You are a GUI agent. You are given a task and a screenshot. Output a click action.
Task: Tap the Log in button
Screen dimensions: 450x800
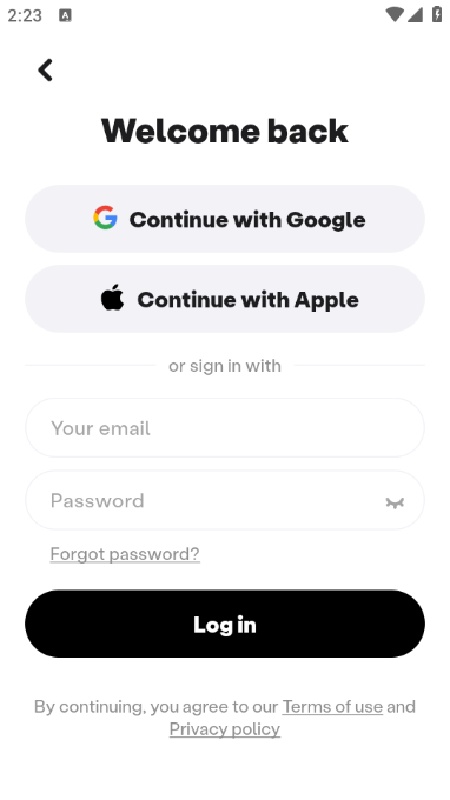(x=225, y=624)
